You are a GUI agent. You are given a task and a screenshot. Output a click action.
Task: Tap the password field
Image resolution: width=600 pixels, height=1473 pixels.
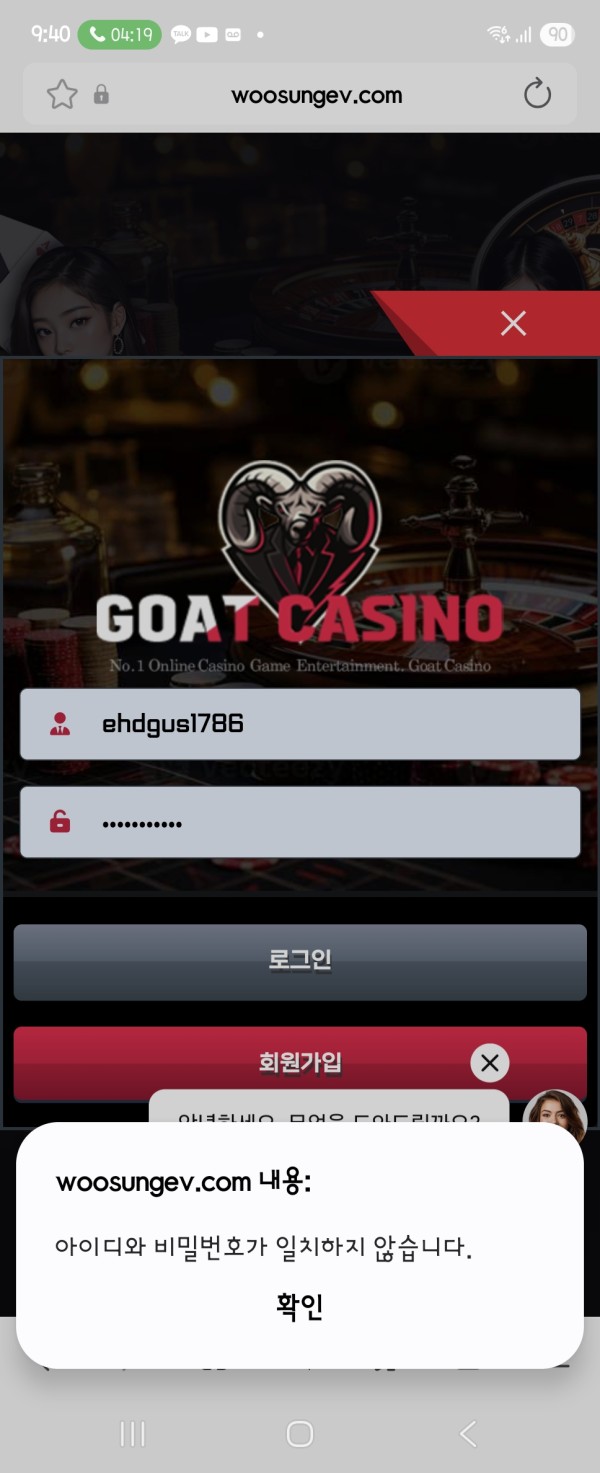300,823
